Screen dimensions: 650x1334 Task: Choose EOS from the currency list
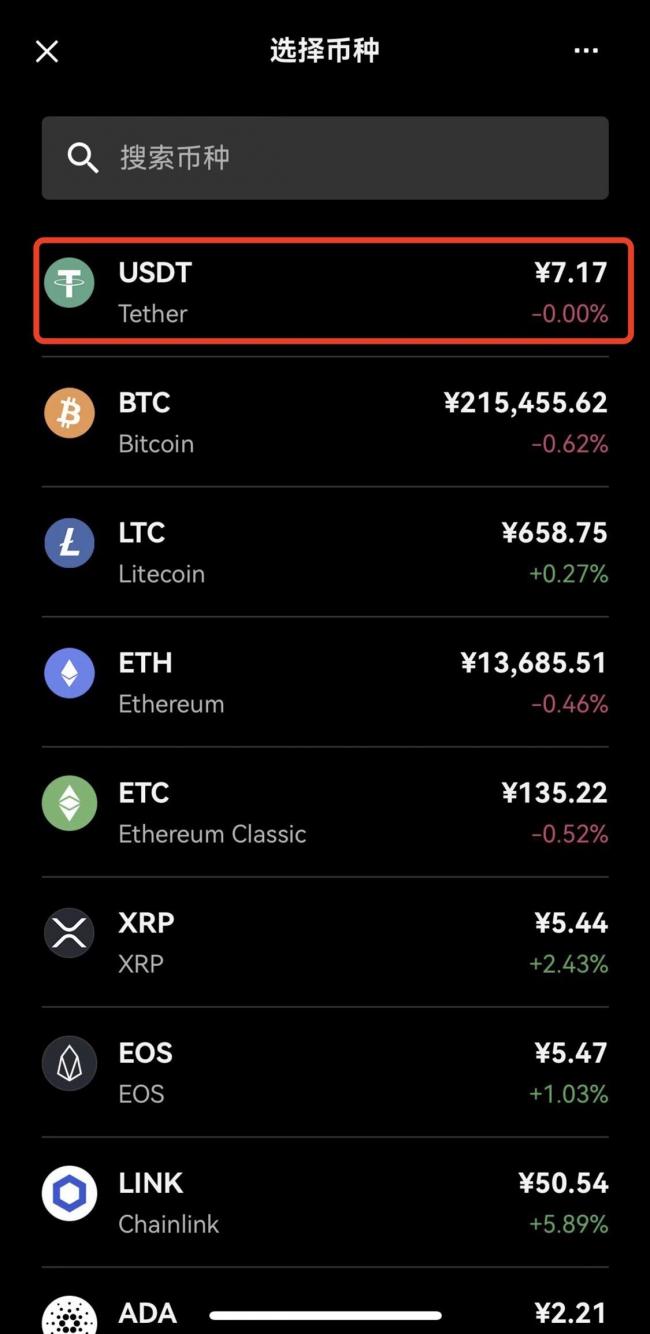pos(325,1072)
